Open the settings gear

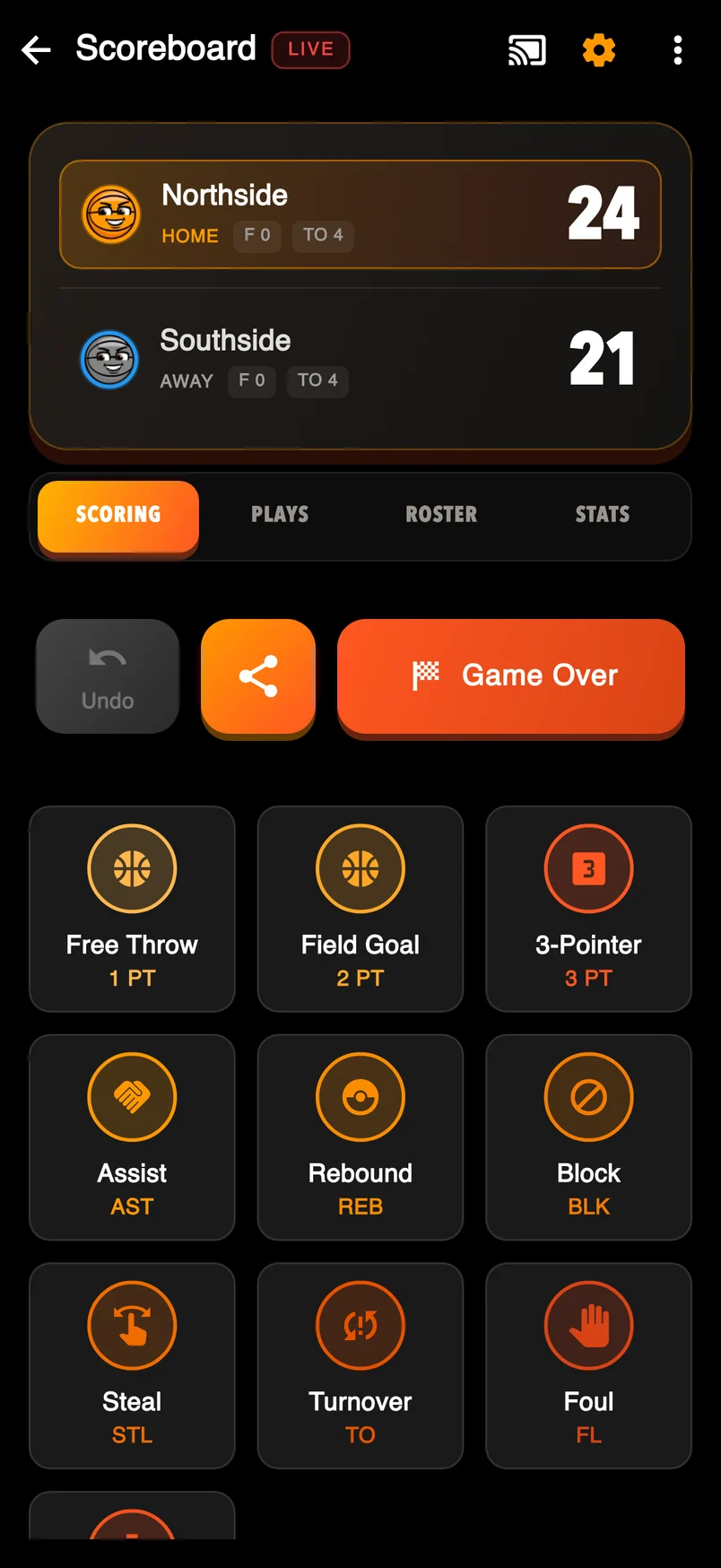coord(599,50)
